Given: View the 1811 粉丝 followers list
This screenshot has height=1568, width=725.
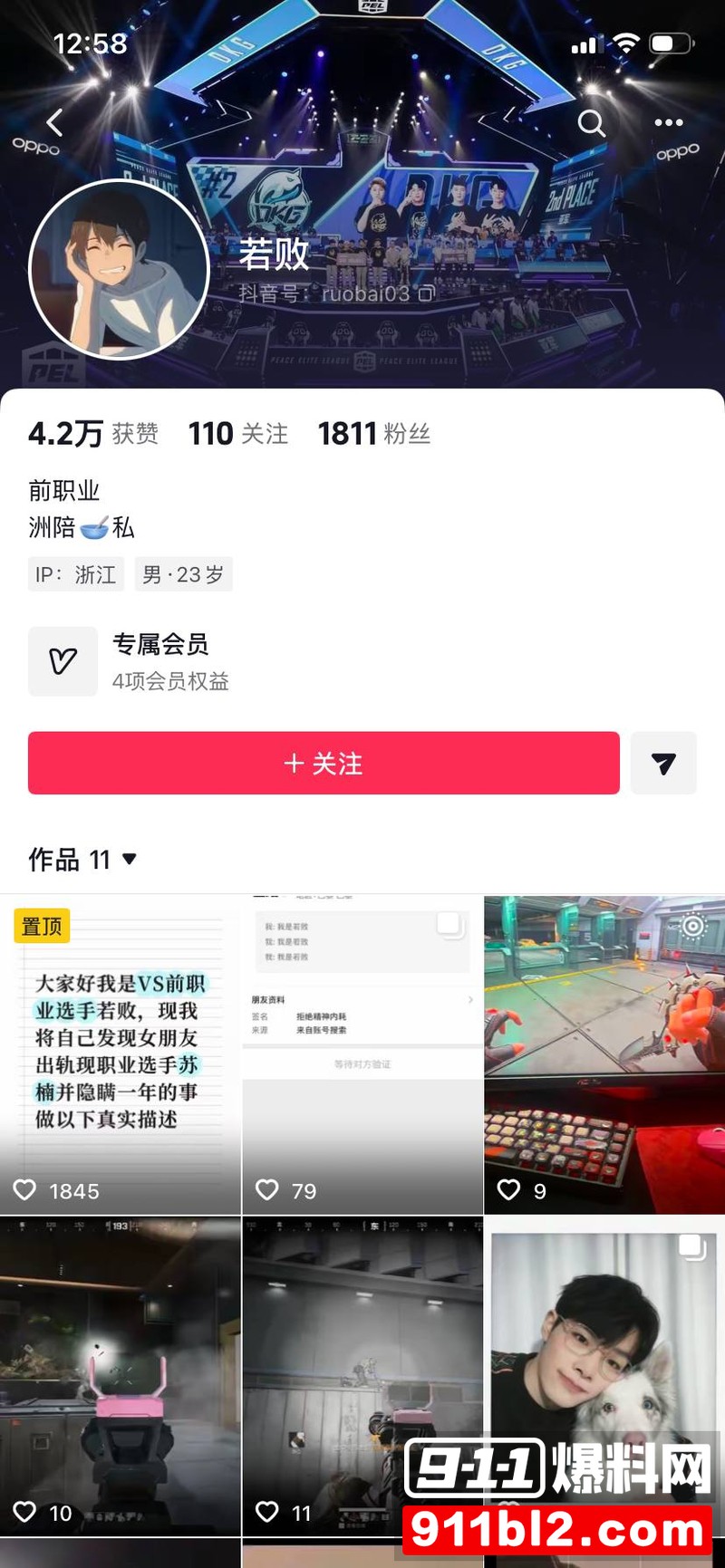Looking at the screenshot, I should point(373,434).
